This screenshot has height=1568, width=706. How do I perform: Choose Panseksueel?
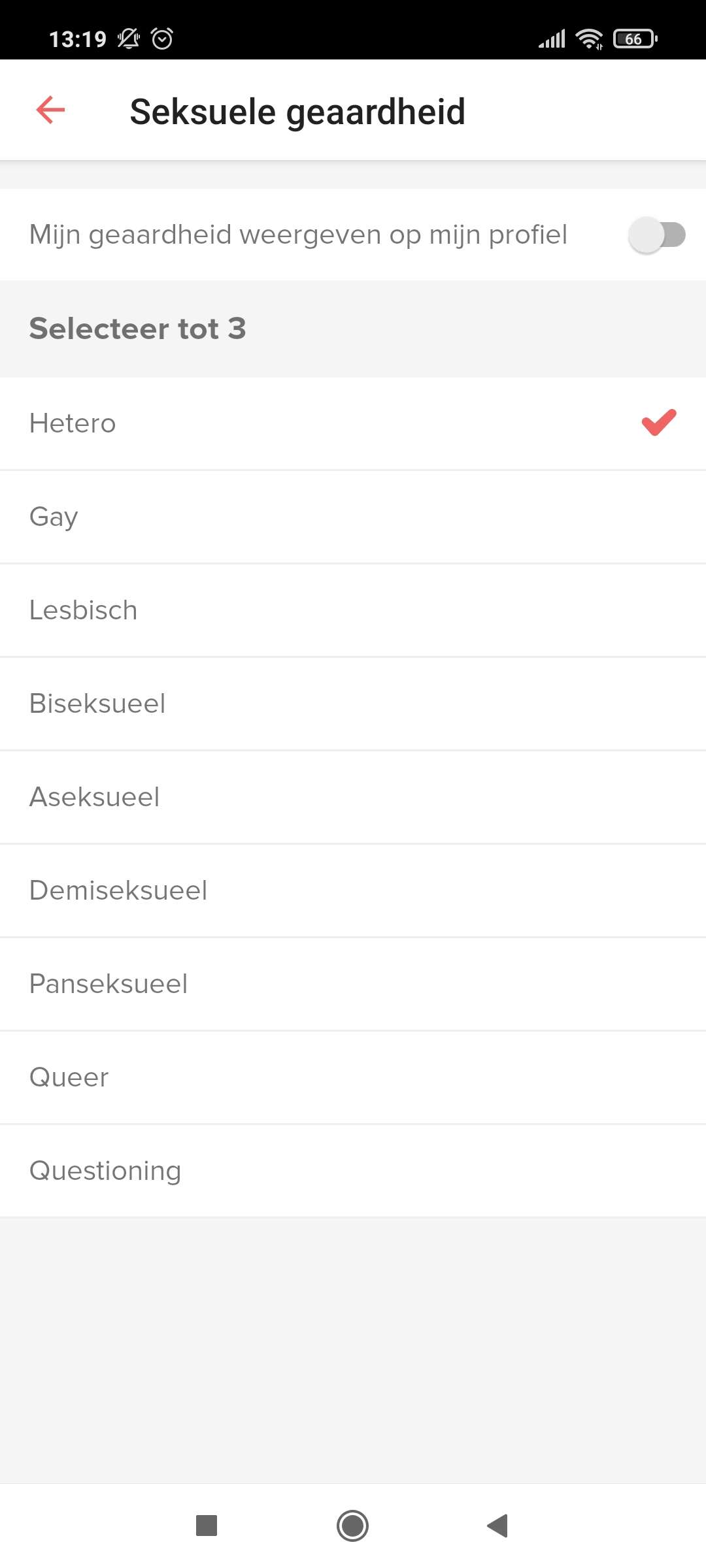click(x=353, y=984)
